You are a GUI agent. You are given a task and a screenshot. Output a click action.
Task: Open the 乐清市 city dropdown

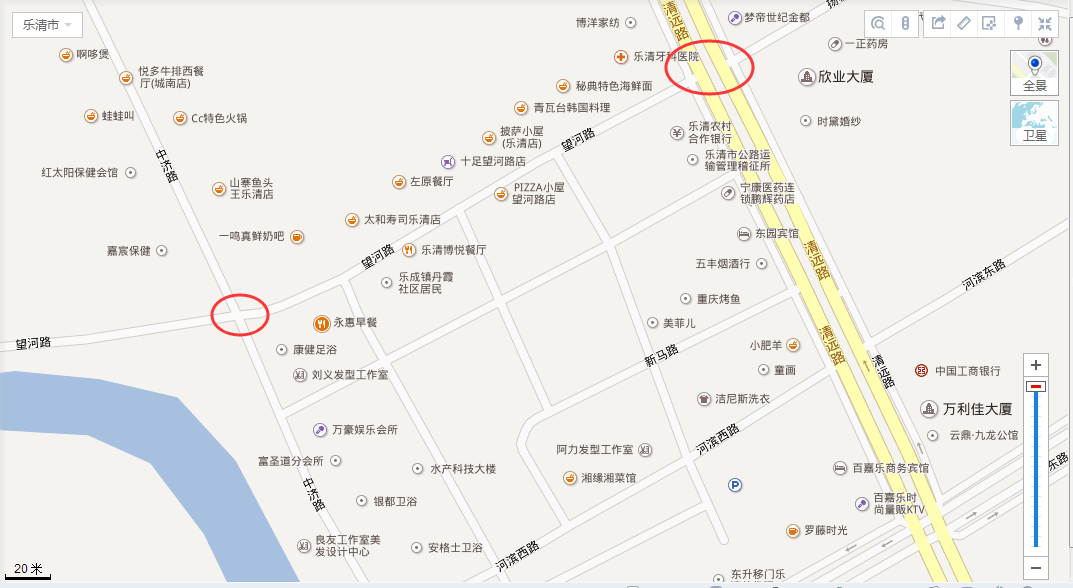(x=47, y=25)
